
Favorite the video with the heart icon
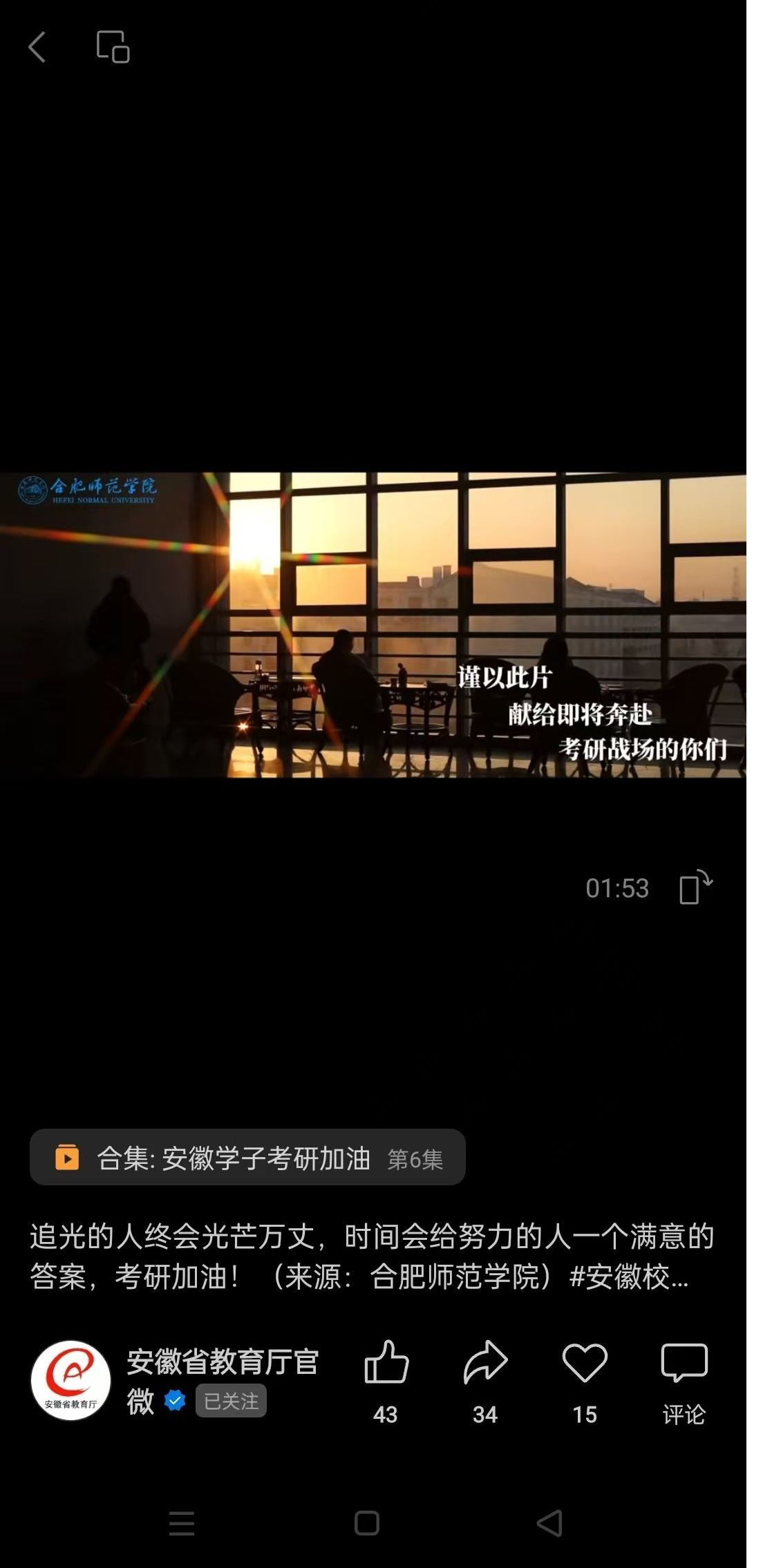585,1365
